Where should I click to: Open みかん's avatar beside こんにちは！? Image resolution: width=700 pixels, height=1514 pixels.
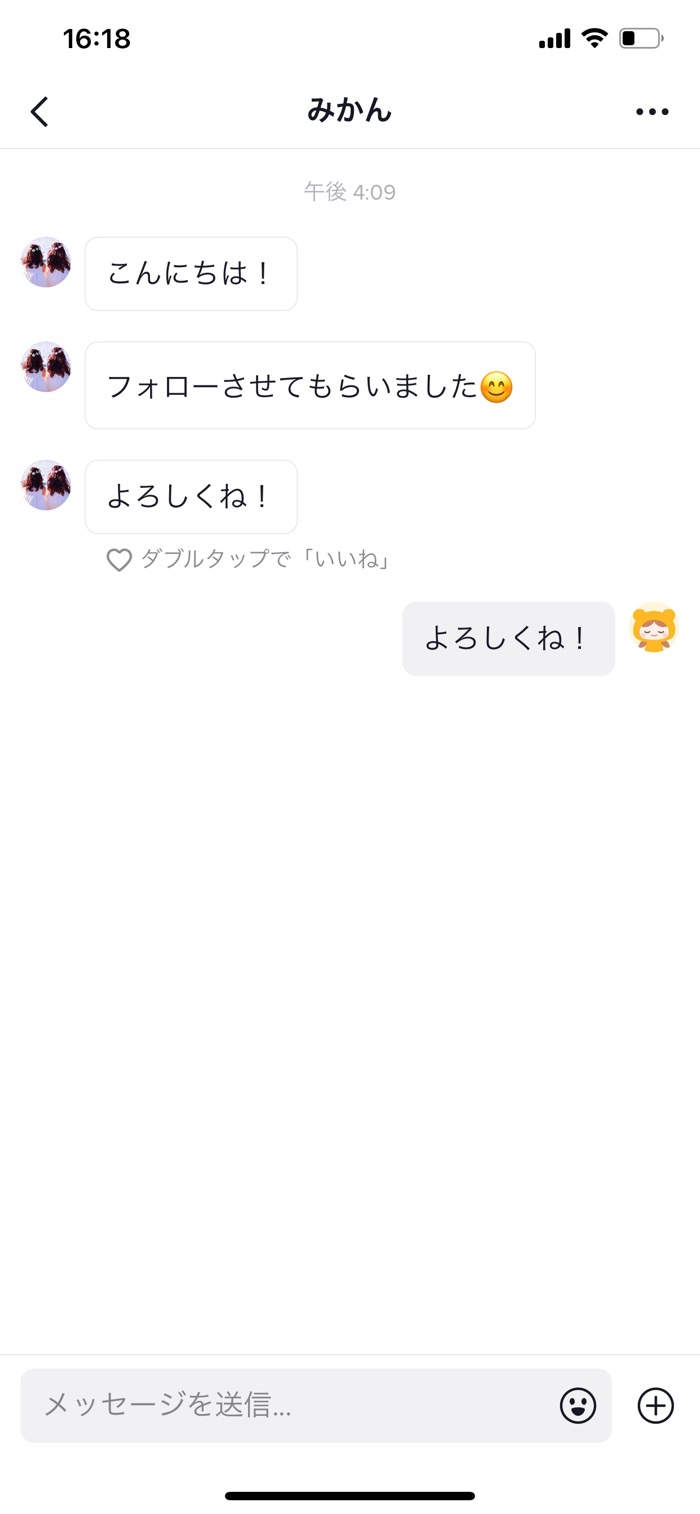pos(46,263)
